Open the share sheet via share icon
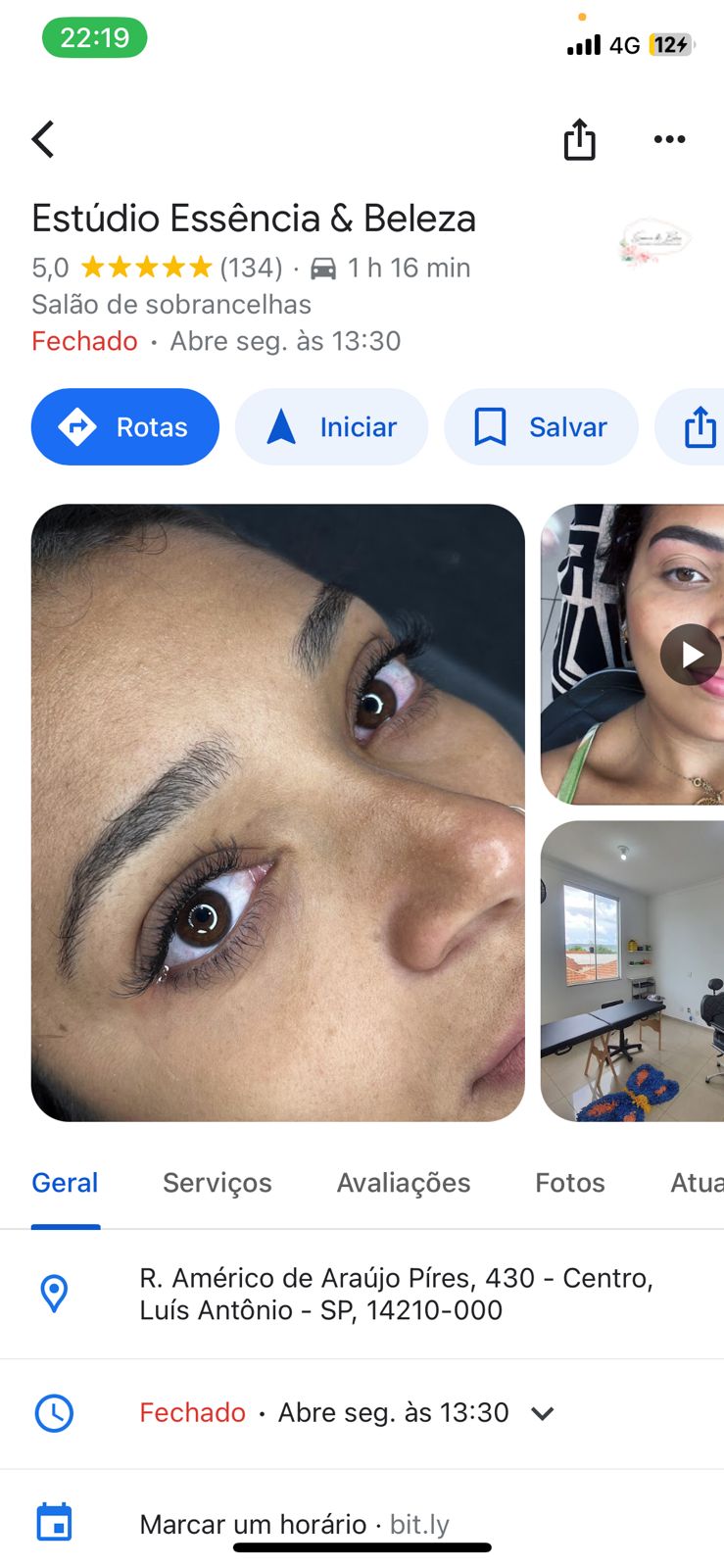Image resolution: width=724 pixels, height=1568 pixels. coord(579,139)
